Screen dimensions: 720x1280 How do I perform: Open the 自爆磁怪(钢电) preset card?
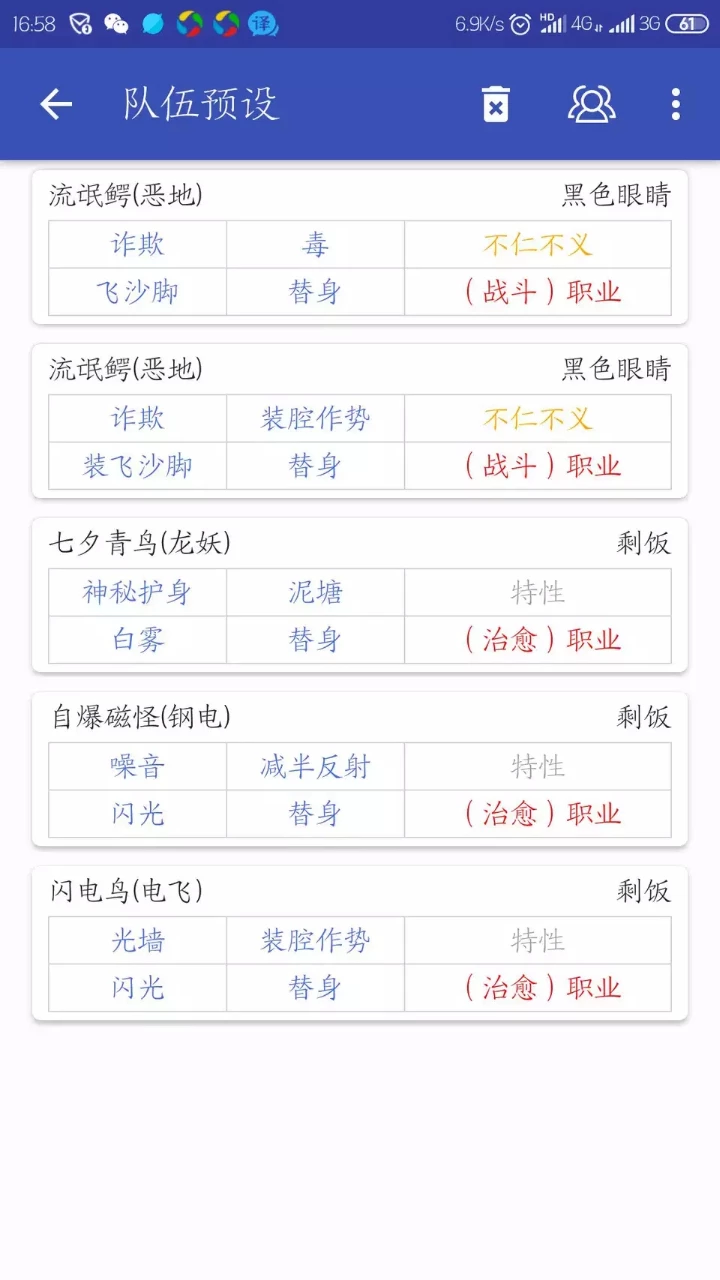(x=140, y=717)
